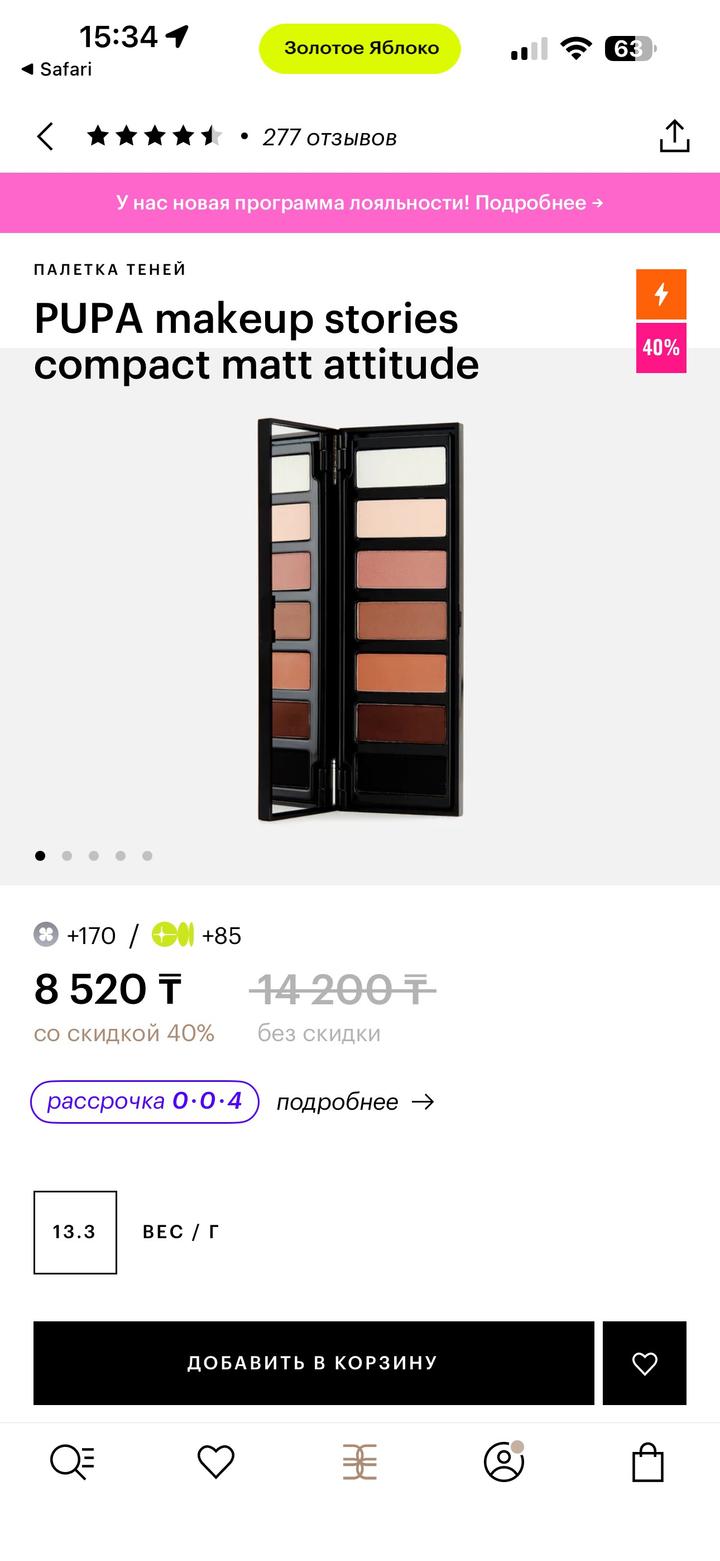Return to Safari via status bar link
720x1561 pixels.
(57, 69)
